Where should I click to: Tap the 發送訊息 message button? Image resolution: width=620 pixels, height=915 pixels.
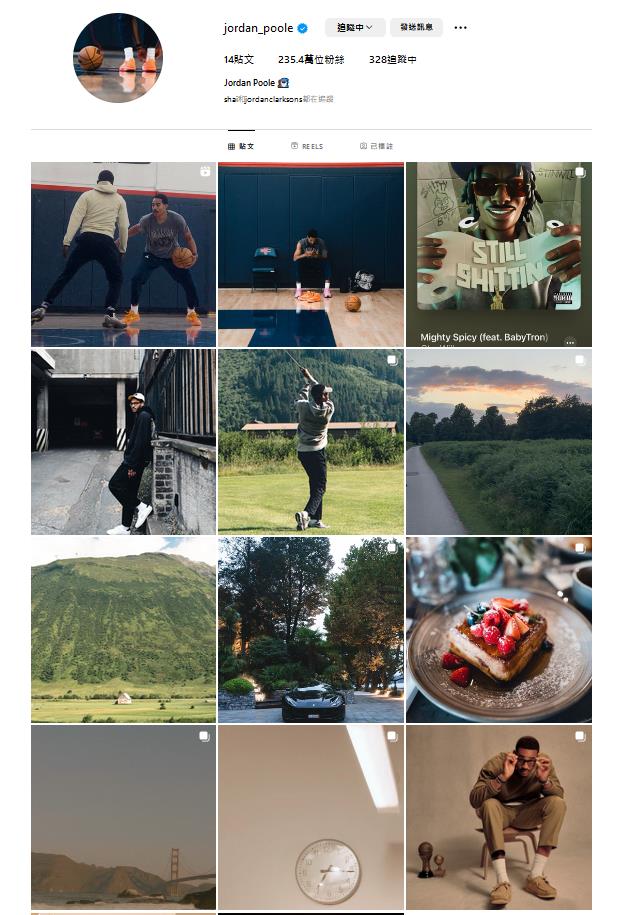click(x=416, y=28)
